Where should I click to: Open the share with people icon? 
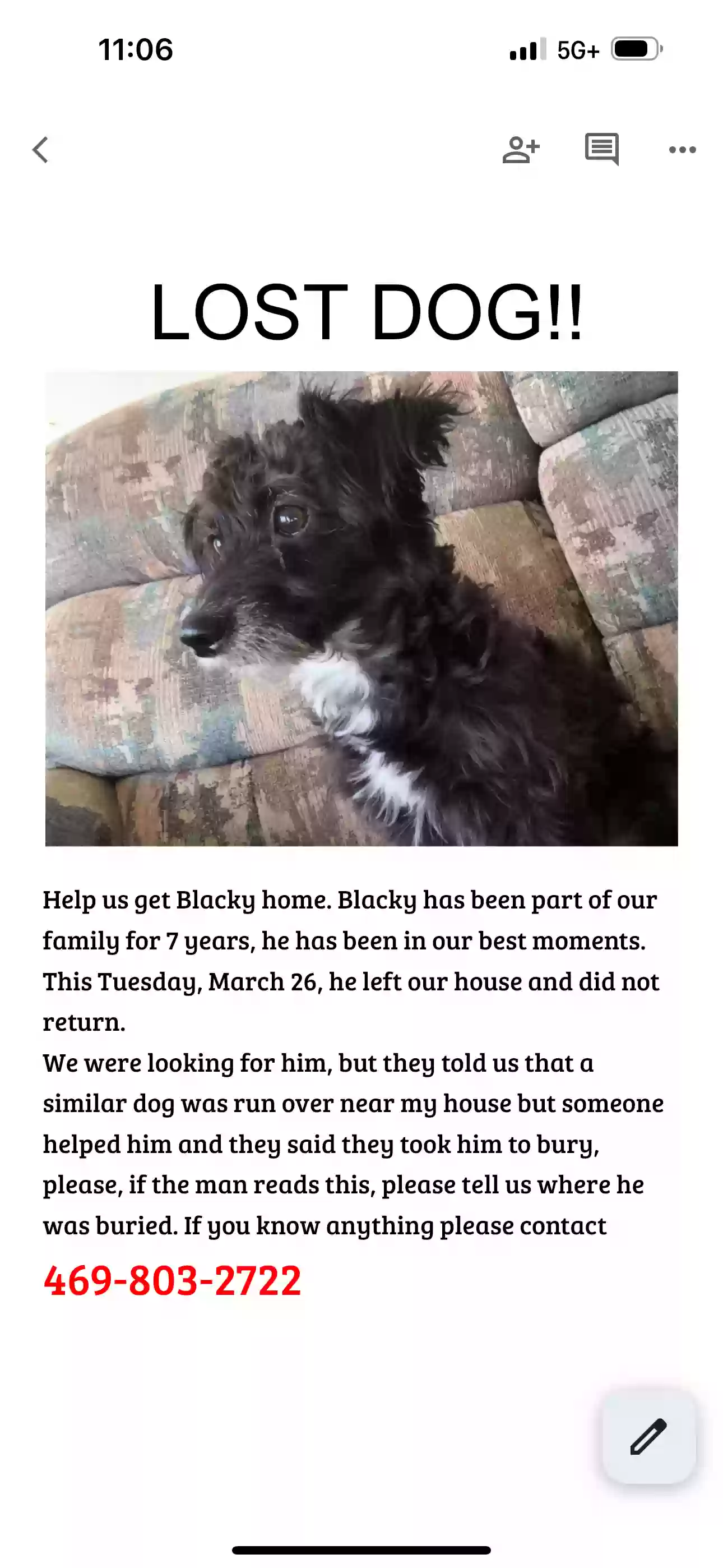(x=521, y=150)
